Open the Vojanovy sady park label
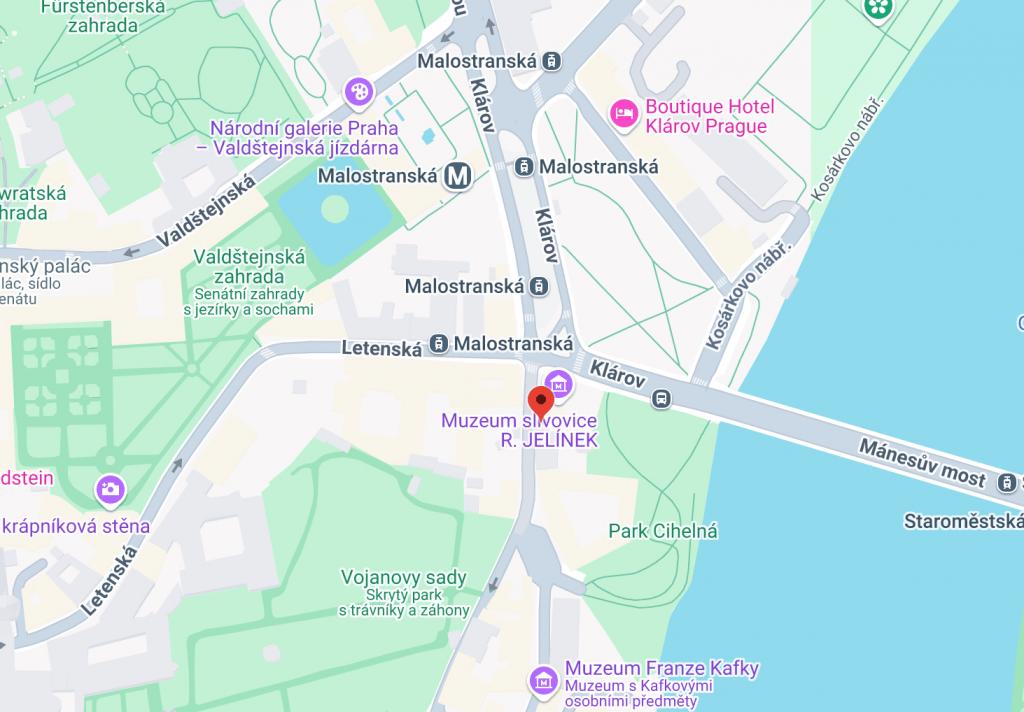The image size is (1024, 712). [x=403, y=577]
